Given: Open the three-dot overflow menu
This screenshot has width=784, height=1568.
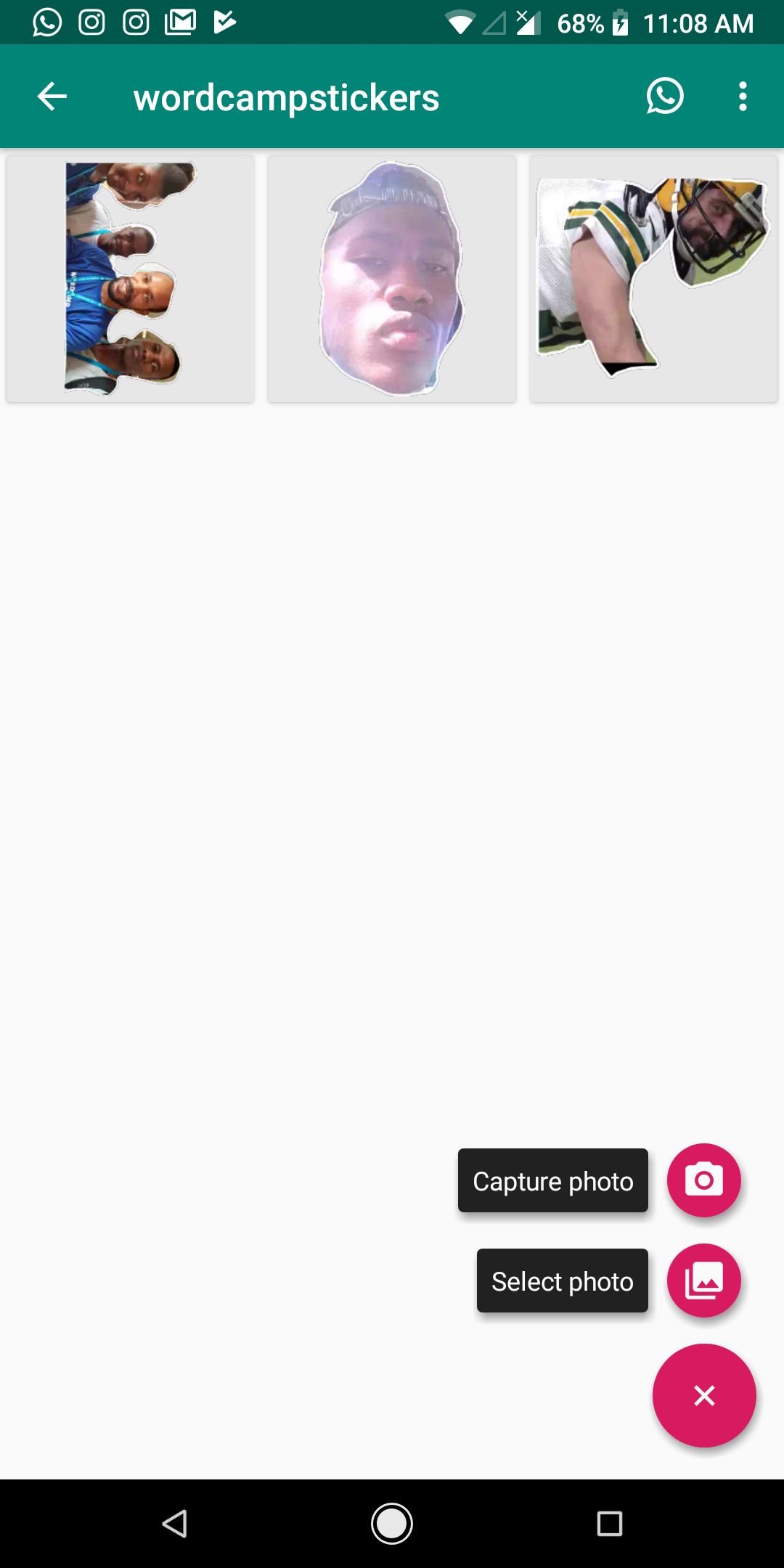Looking at the screenshot, I should coord(743,97).
